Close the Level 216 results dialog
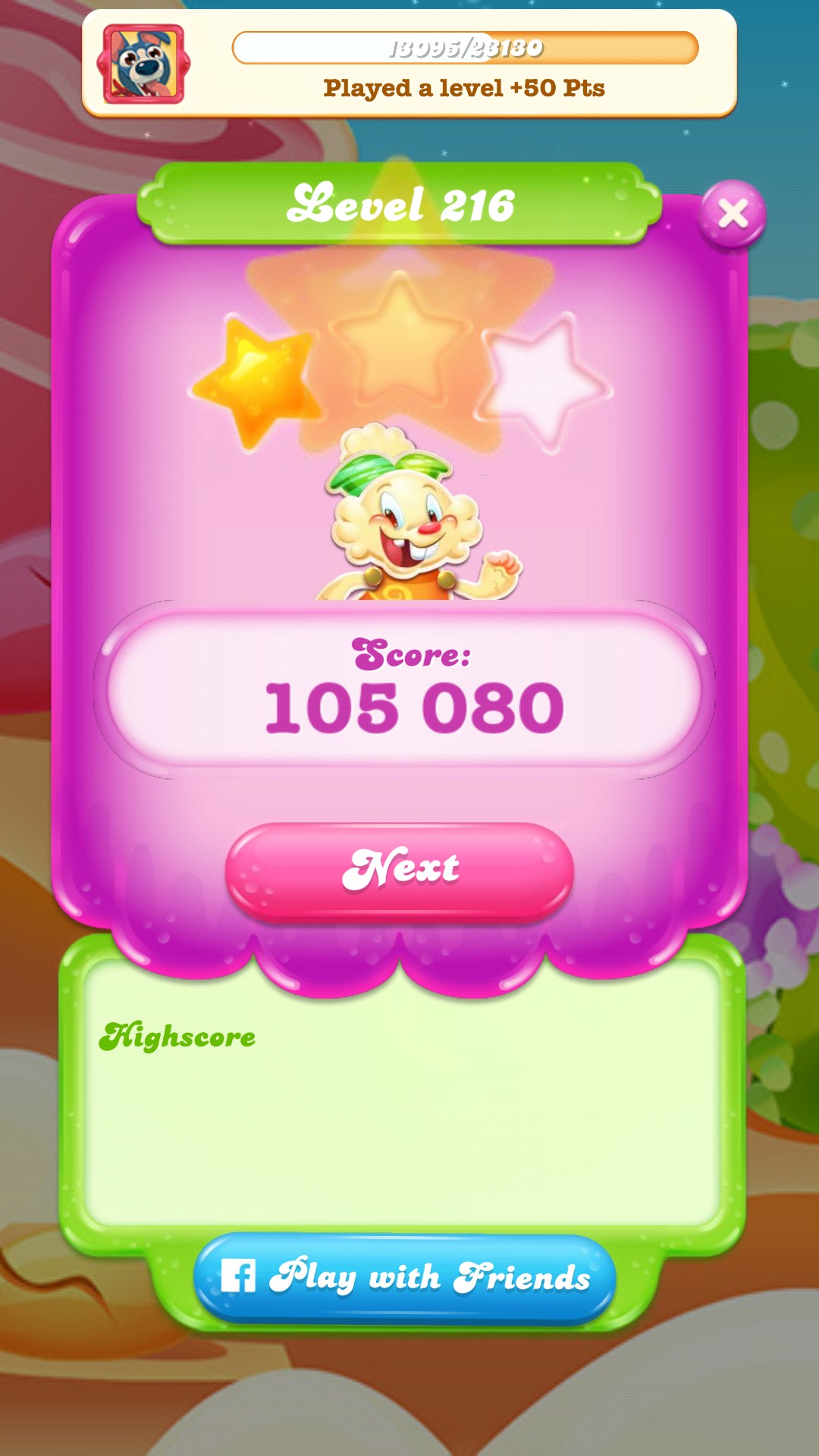This screenshot has height=1456, width=819. click(732, 214)
